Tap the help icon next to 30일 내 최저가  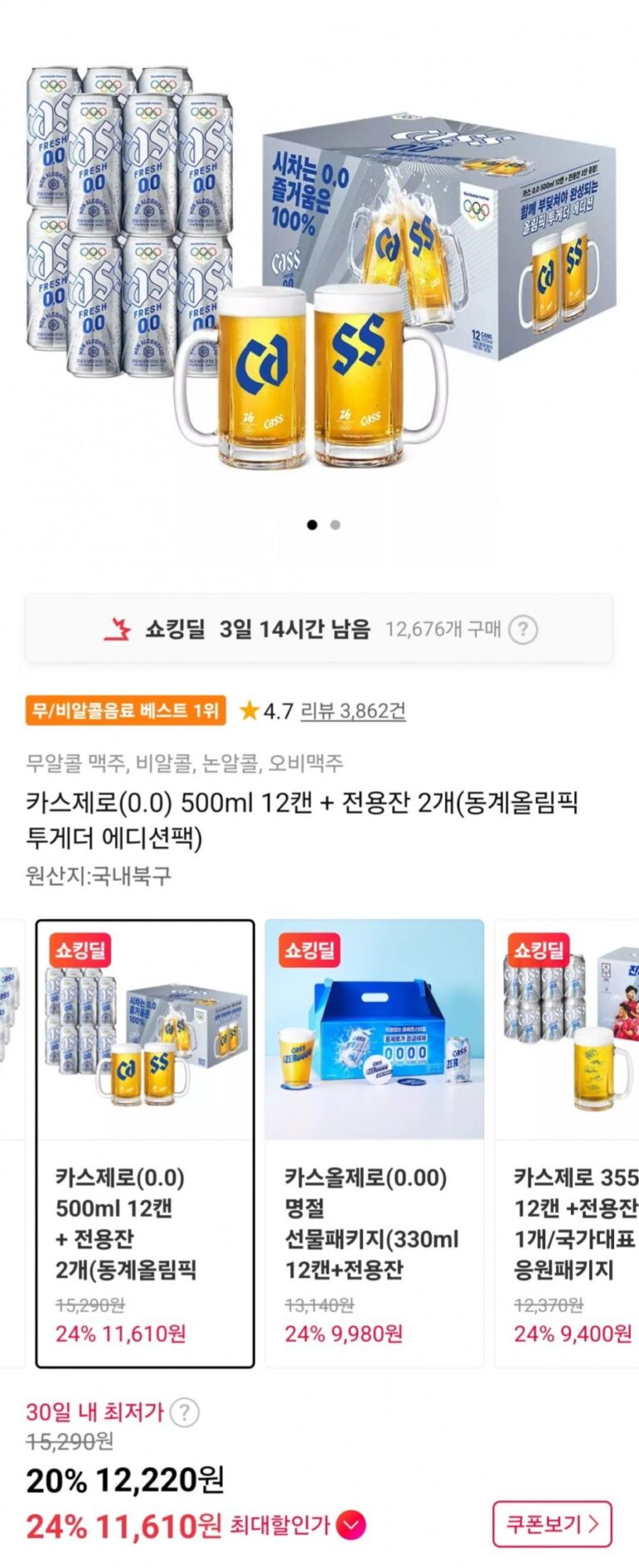184,1412
